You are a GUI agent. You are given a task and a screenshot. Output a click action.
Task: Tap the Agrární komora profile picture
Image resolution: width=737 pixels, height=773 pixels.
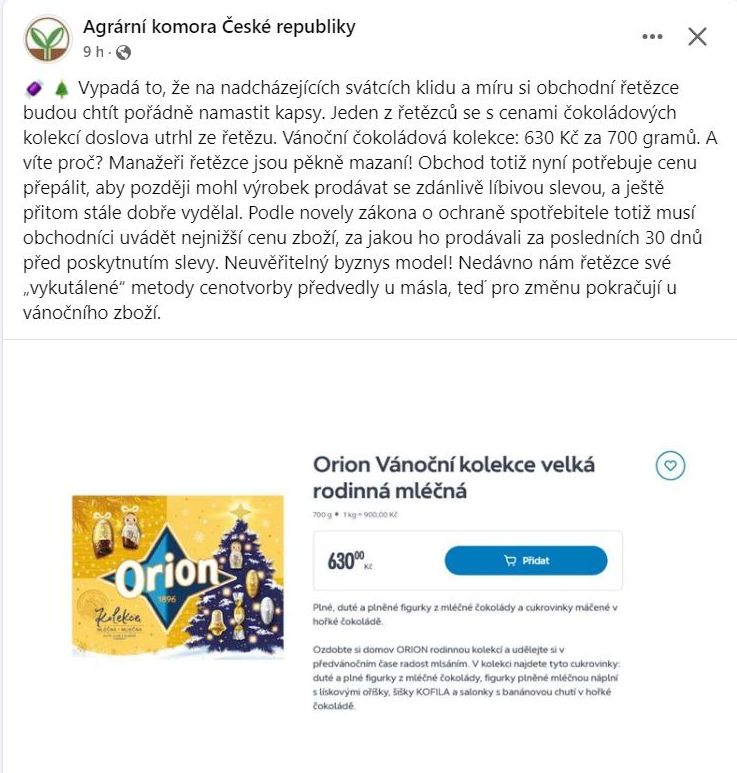pyautogui.click(x=48, y=39)
